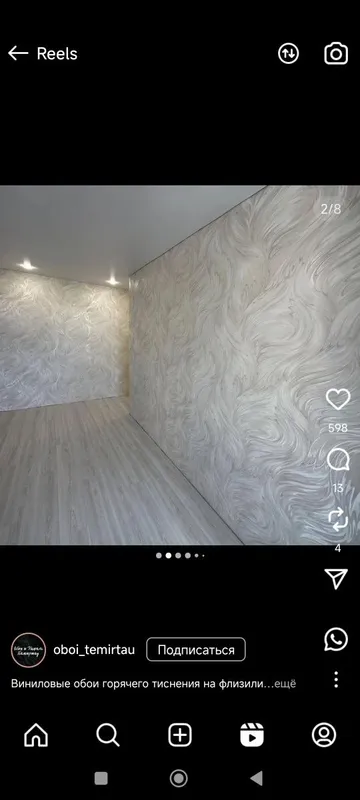Repost this reel

pyautogui.click(x=338, y=519)
